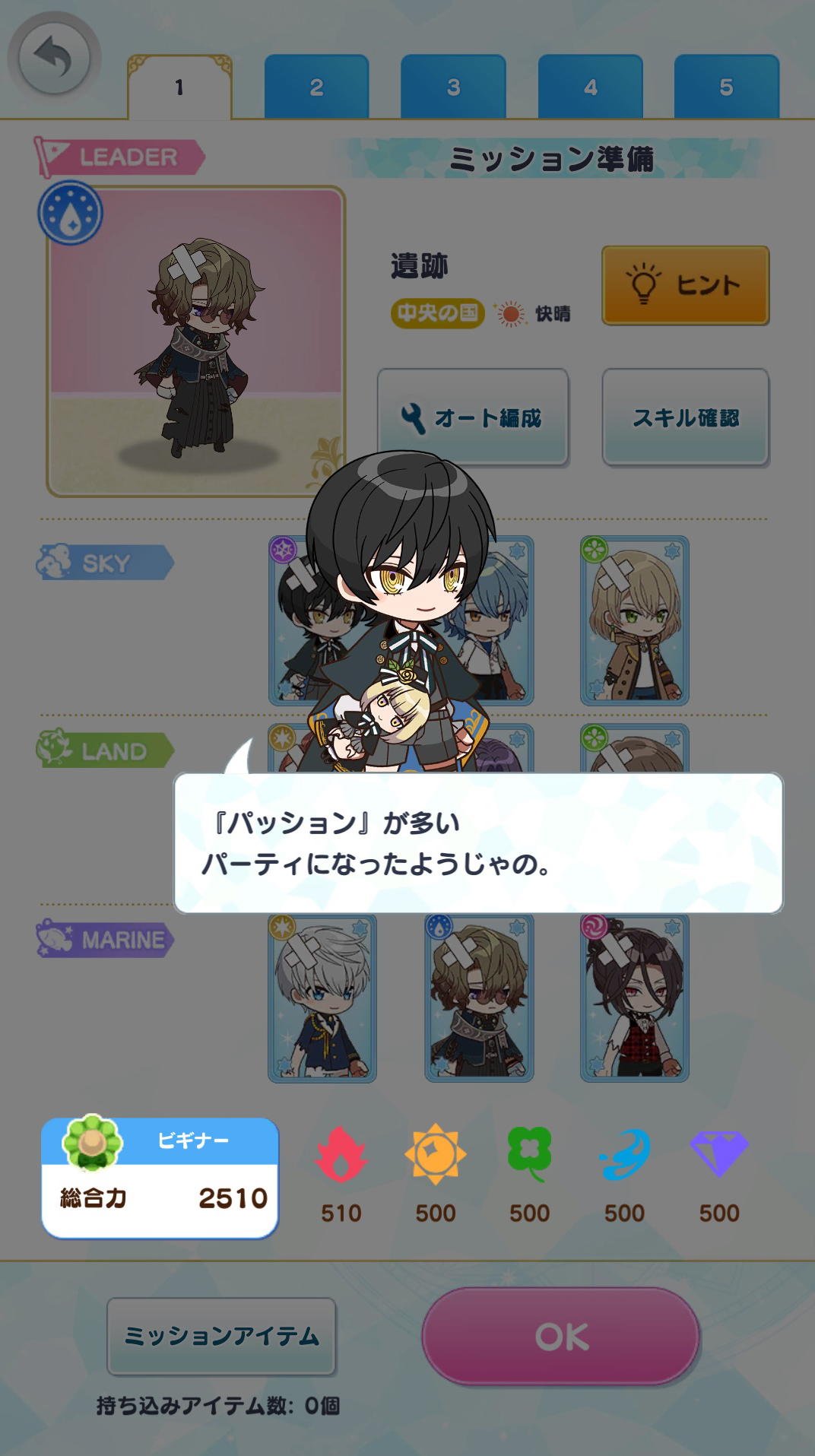The width and height of the screenshot is (815, 1456).
Task: Open party tab 5
Action: tap(726, 87)
